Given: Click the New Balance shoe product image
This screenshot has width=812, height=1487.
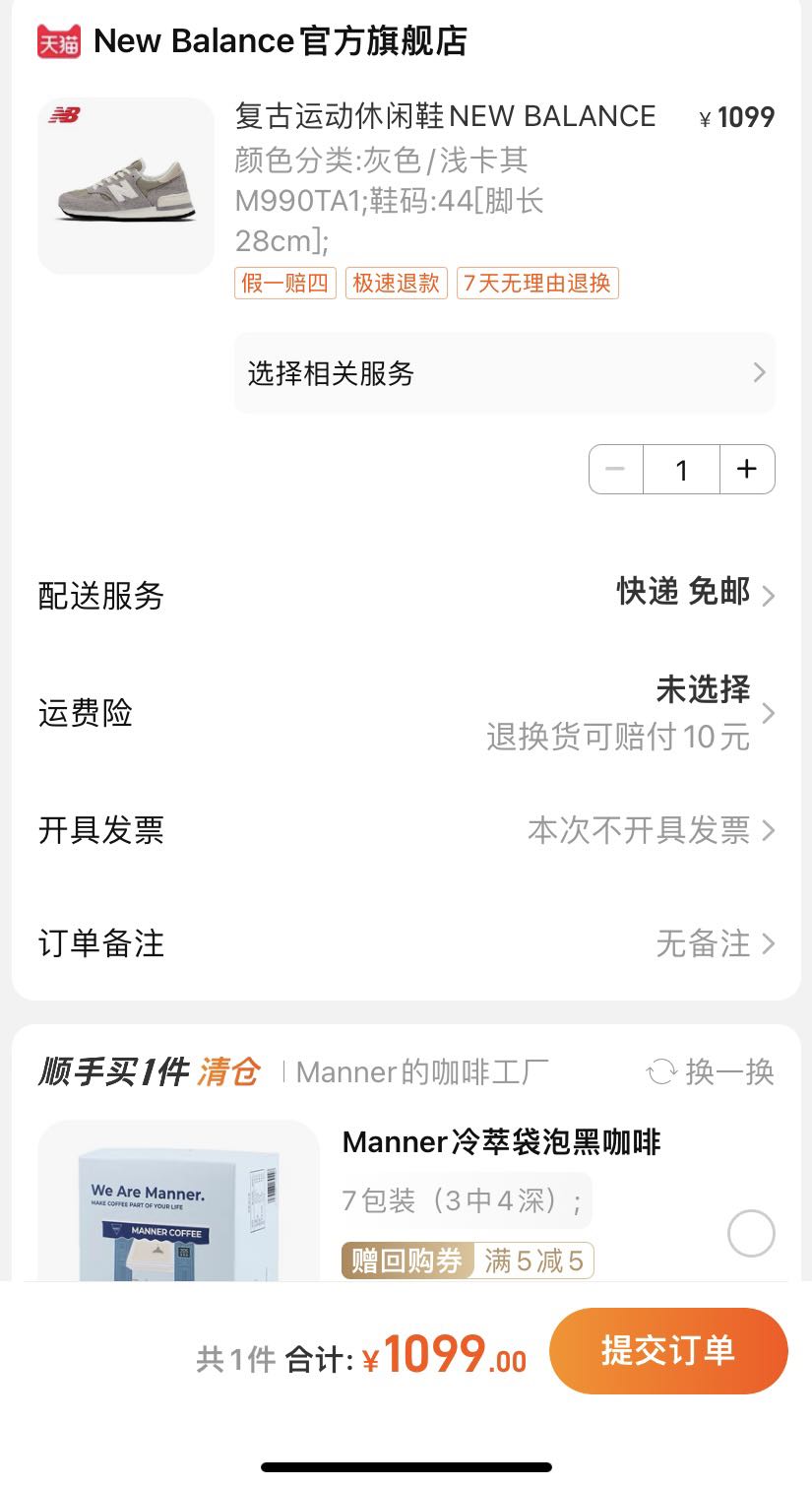Looking at the screenshot, I should tap(125, 185).
